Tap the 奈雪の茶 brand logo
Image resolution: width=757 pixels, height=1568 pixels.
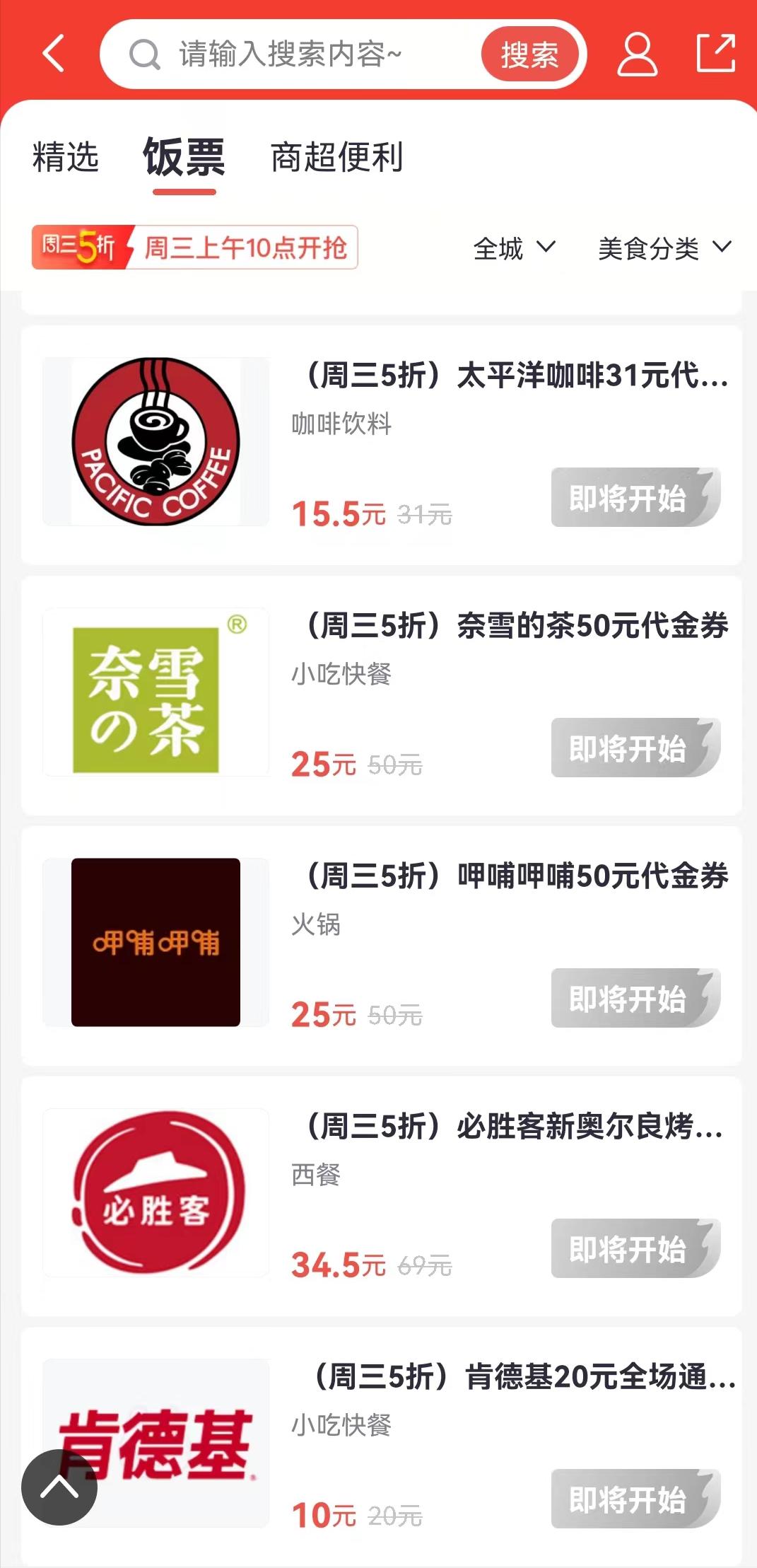click(x=156, y=693)
